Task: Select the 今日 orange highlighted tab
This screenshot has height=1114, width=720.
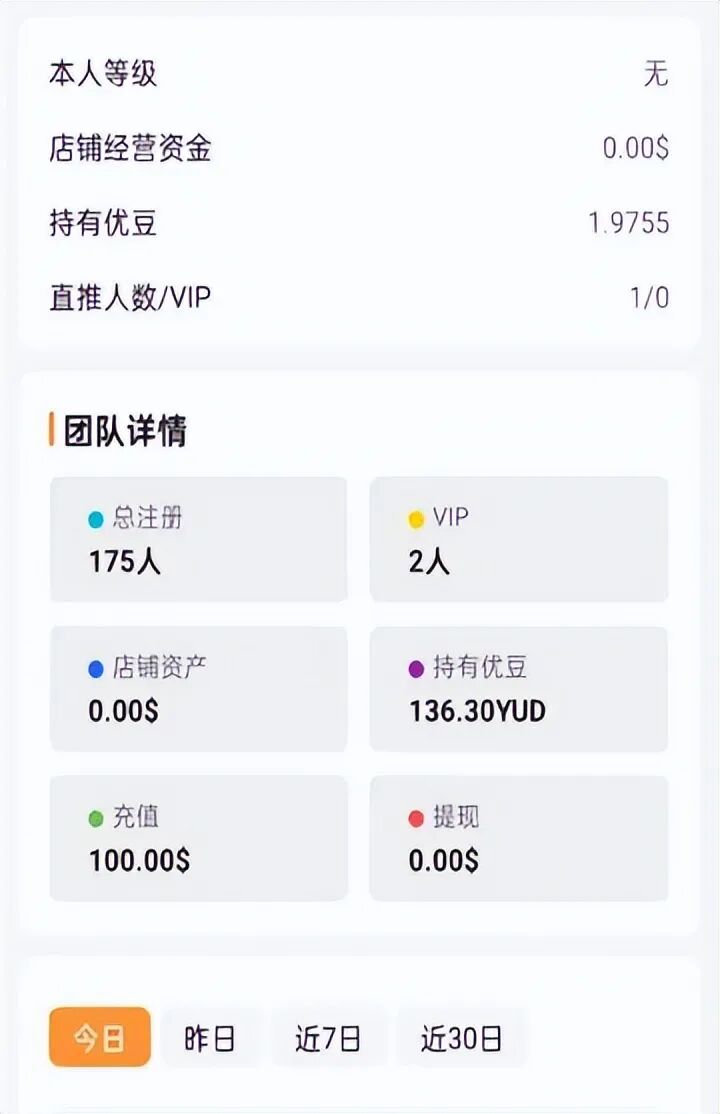Action: (98, 1038)
